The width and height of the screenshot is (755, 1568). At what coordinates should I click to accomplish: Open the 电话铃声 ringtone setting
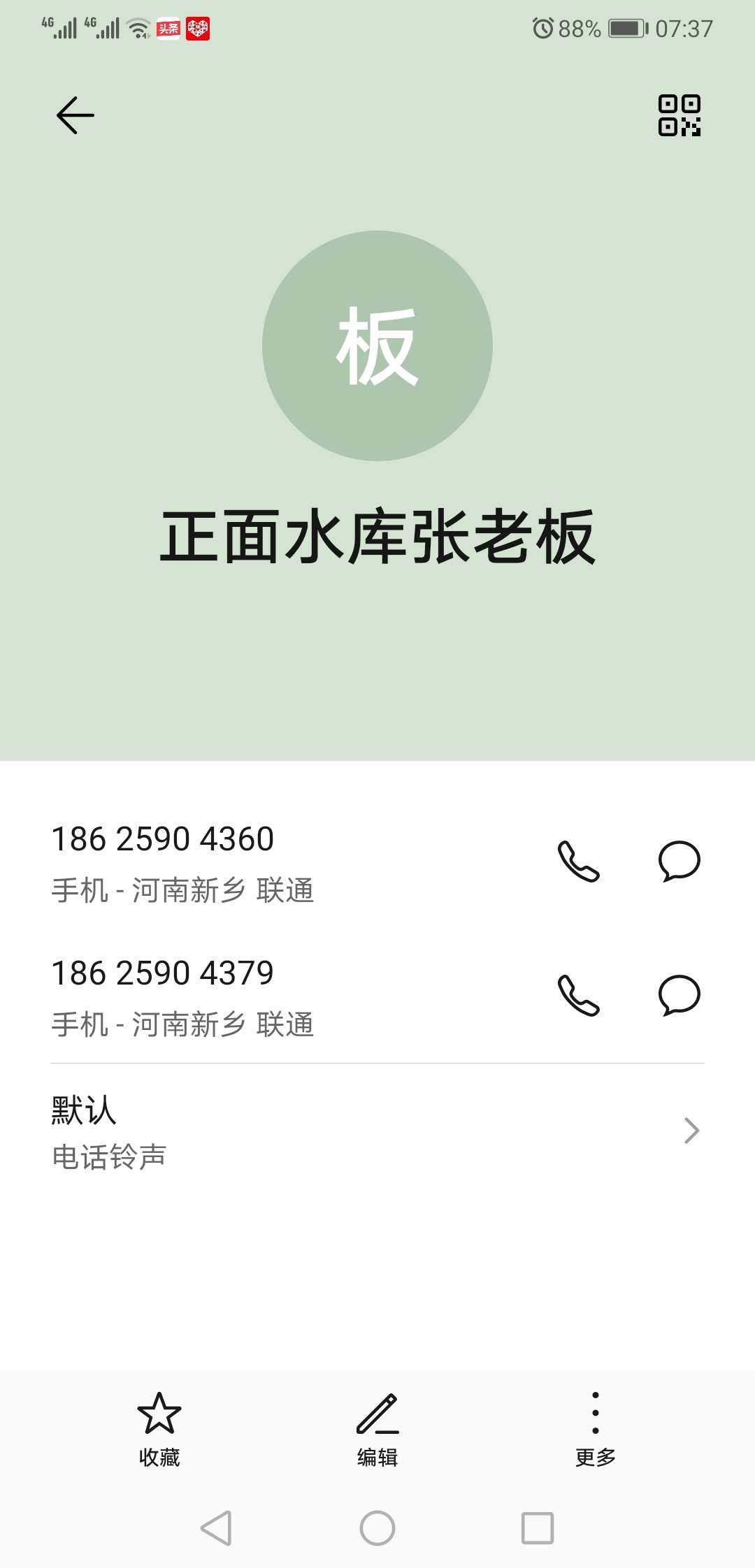point(377,1131)
